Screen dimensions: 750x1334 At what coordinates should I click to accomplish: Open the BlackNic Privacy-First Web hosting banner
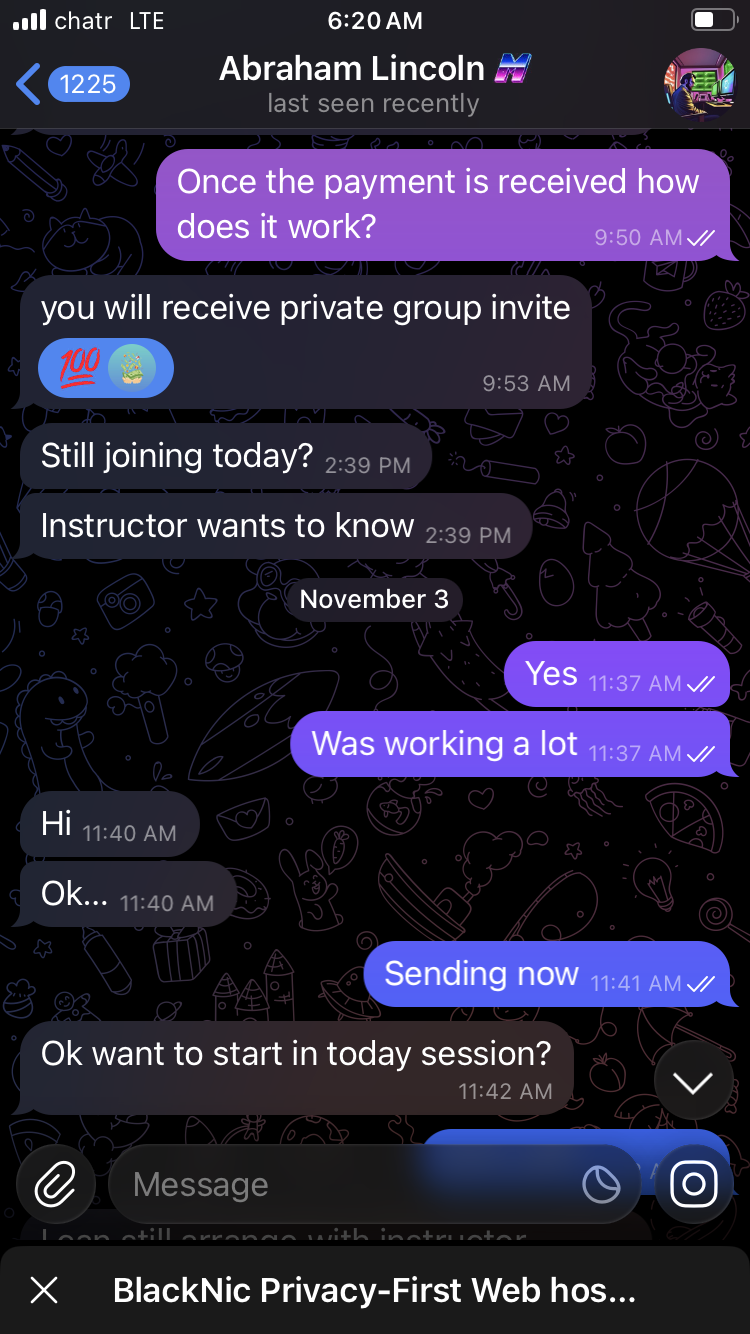pos(375,1290)
